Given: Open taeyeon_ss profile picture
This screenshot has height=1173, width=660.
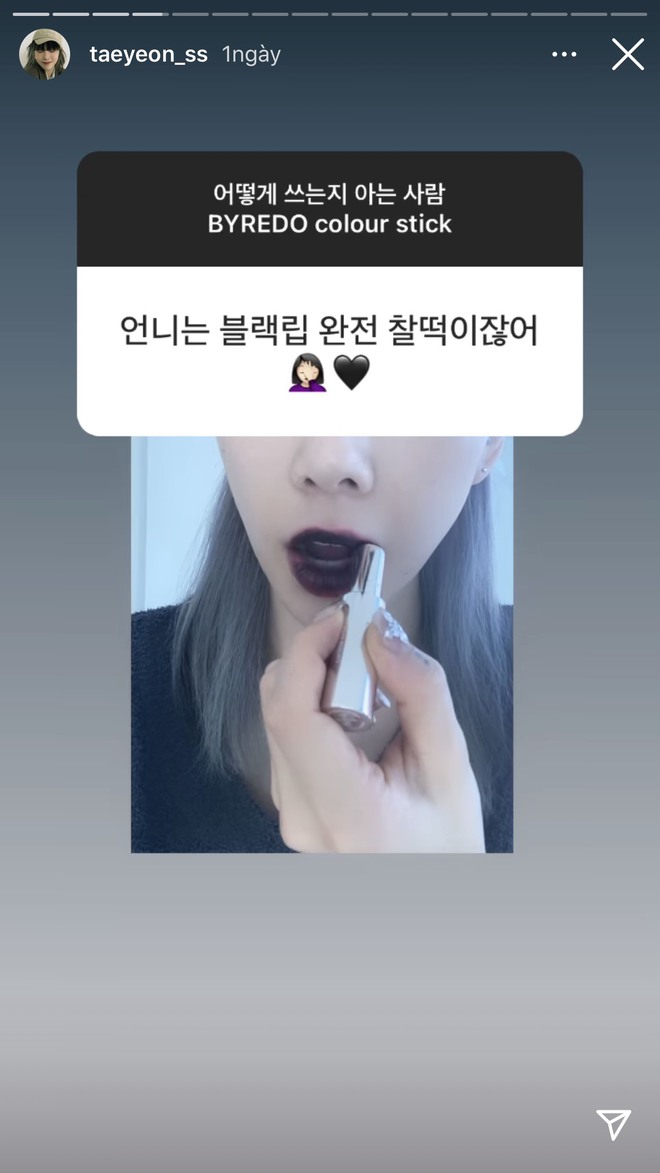Looking at the screenshot, I should [x=45, y=55].
